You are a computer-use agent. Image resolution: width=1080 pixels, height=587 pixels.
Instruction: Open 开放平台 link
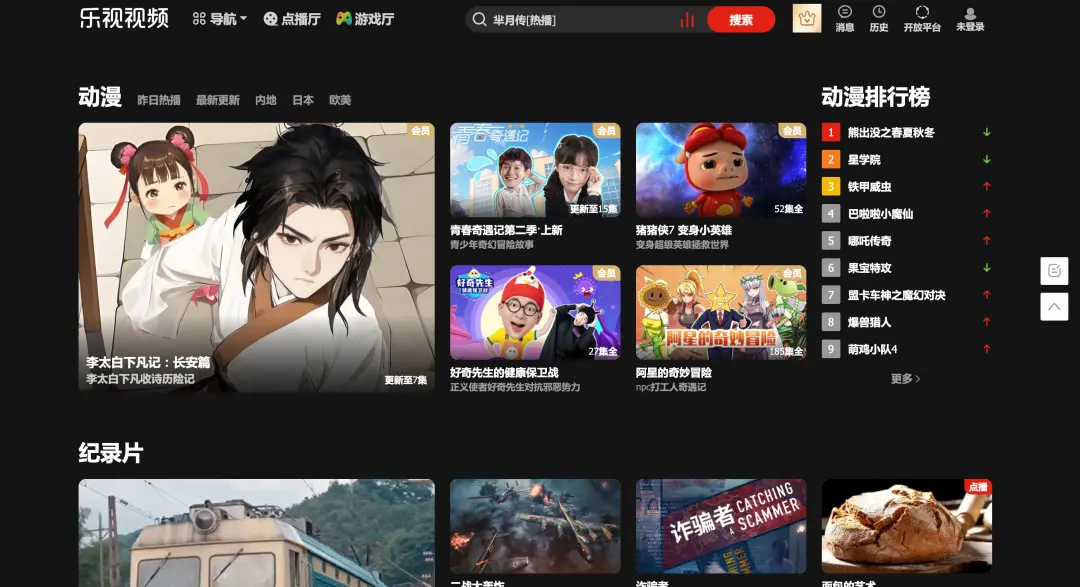922,19
